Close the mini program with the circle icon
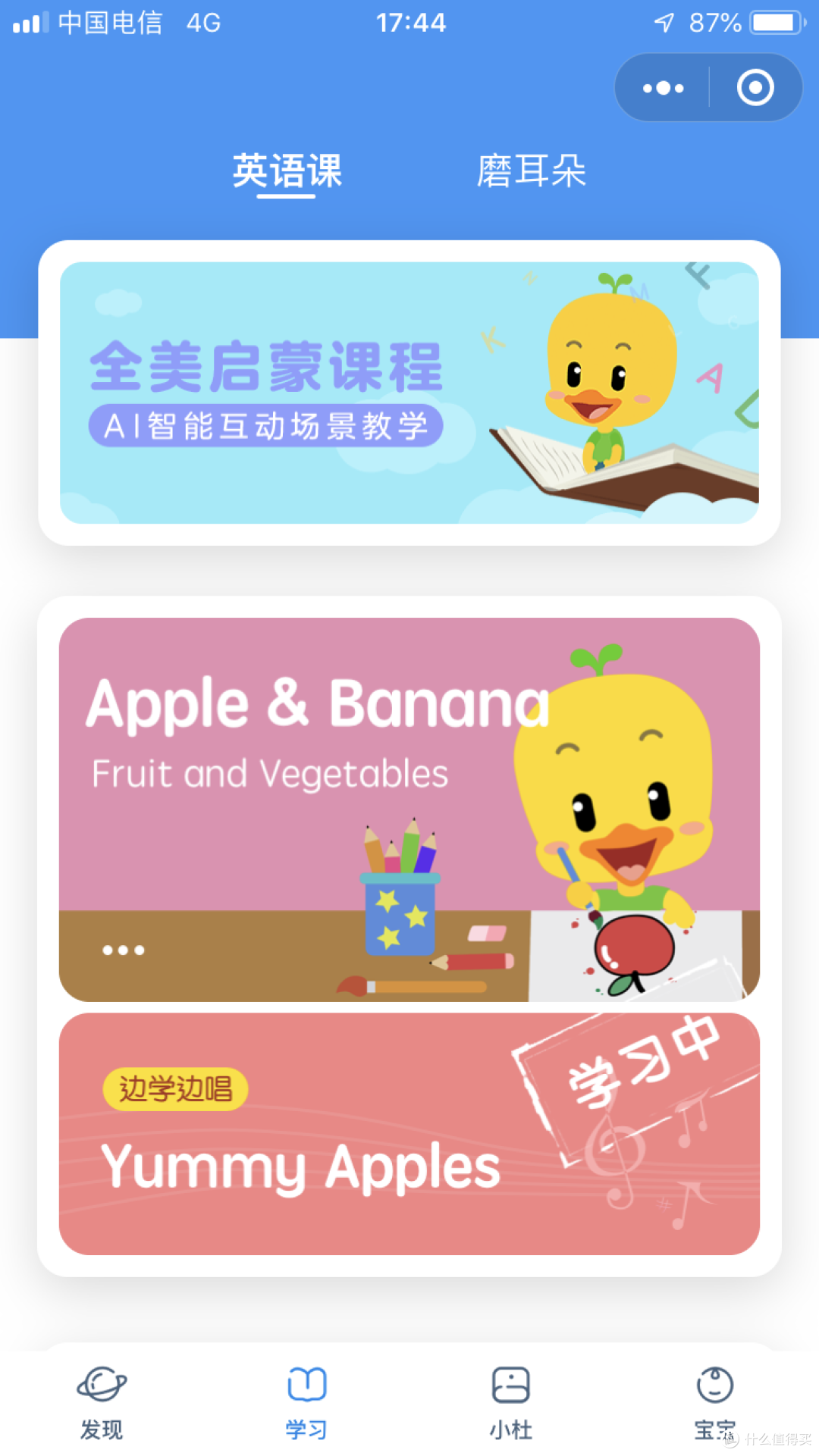The width and height of the screenshot is (819, 1456). point(755,88)
